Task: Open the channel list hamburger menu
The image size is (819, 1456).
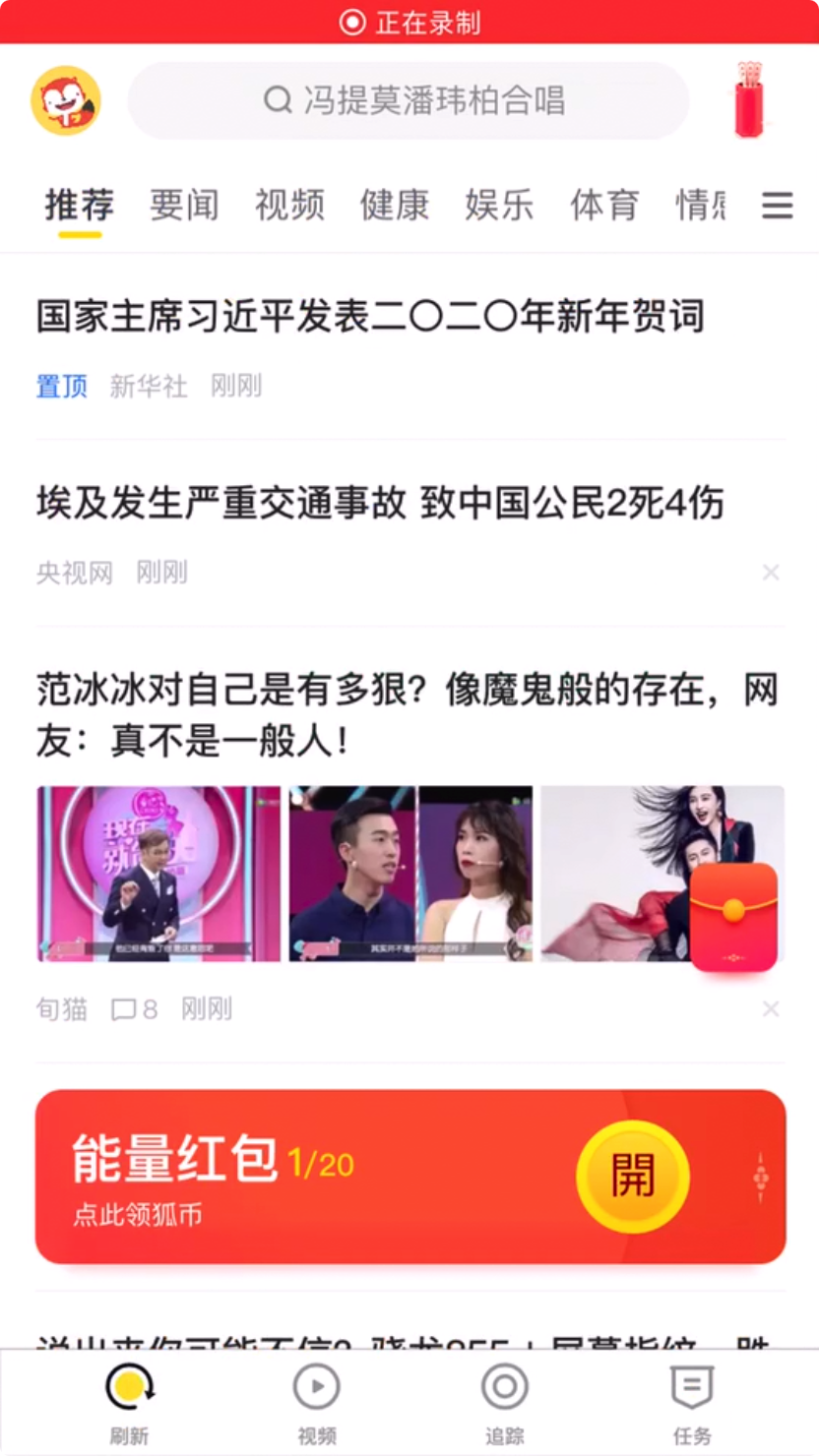Action: [777, 205]
